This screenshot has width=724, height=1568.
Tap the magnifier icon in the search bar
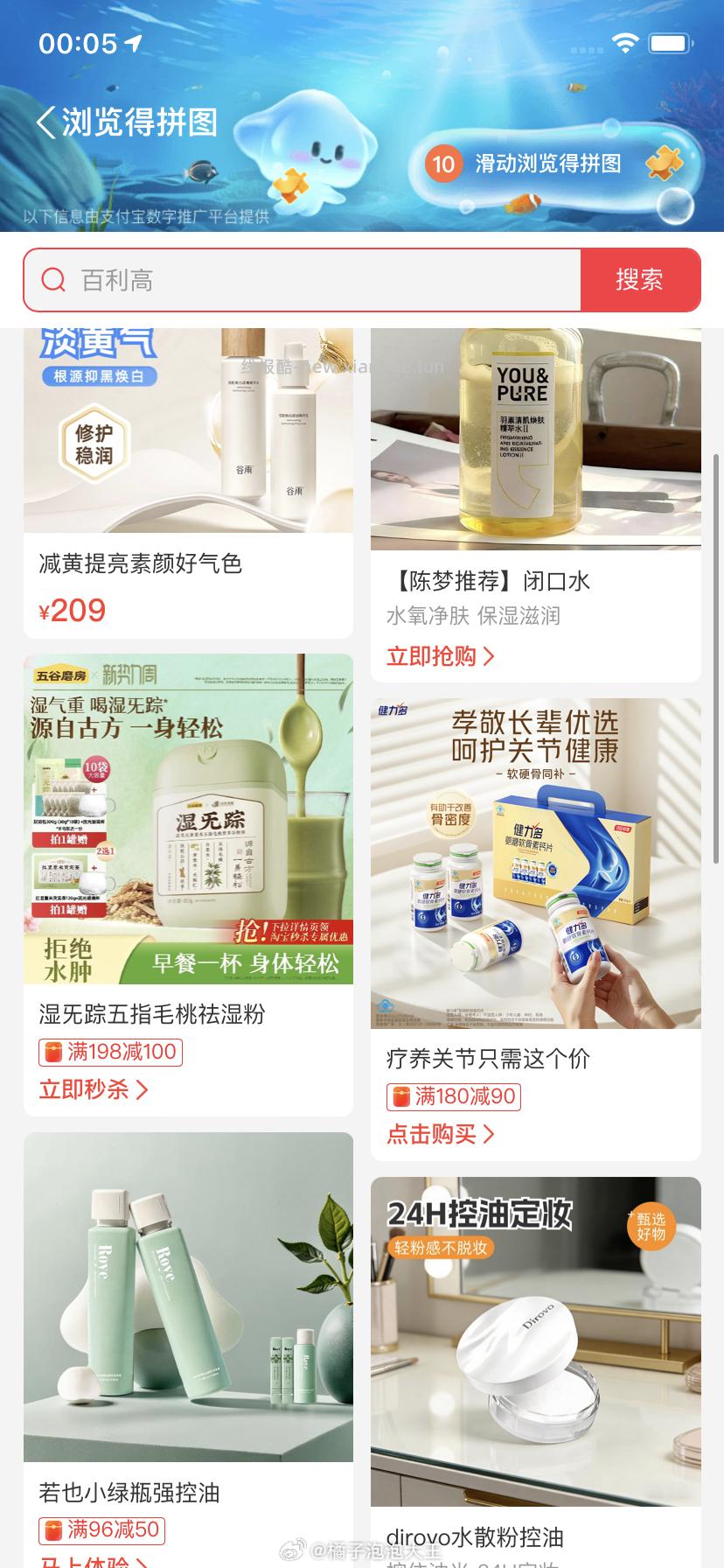tap(54, 279)
